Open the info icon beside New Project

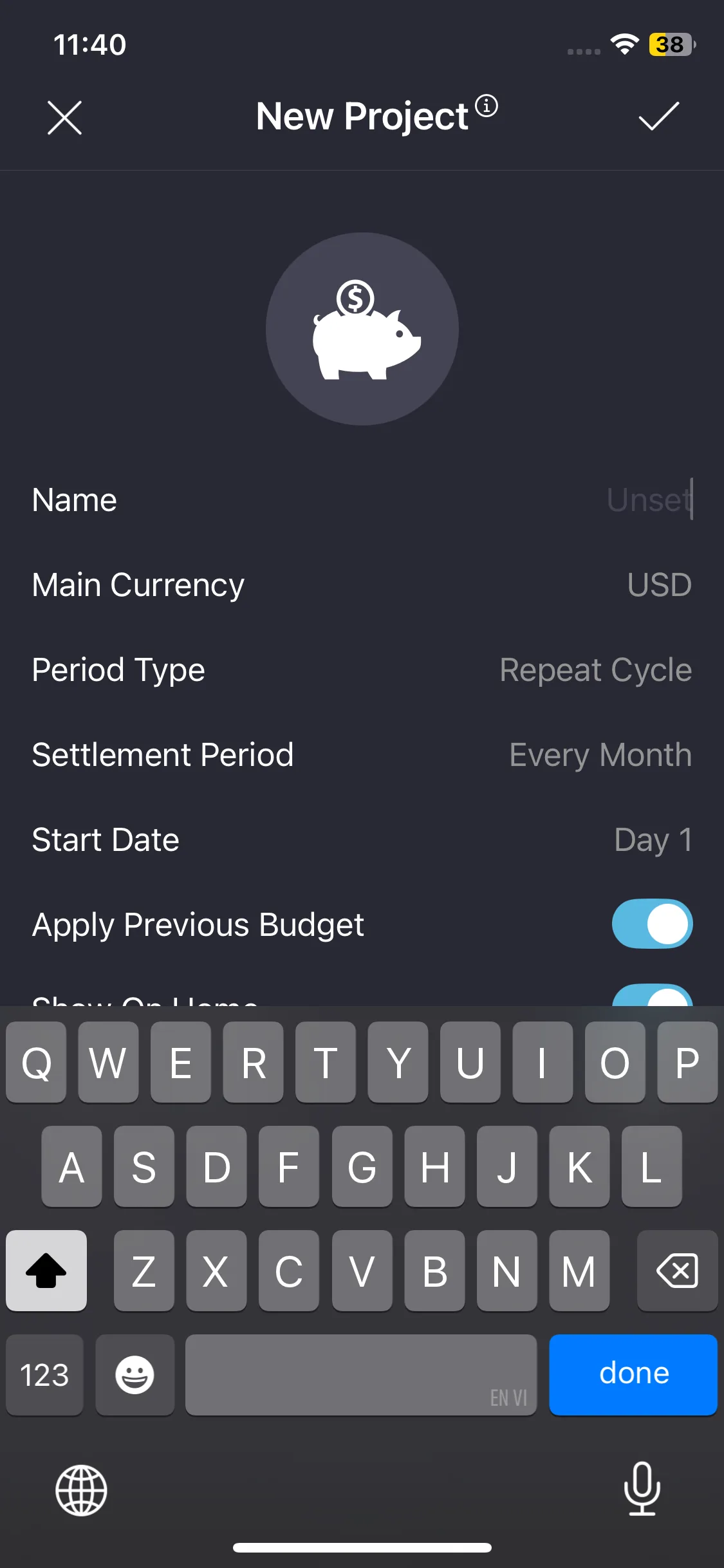[x=487, y=106]
